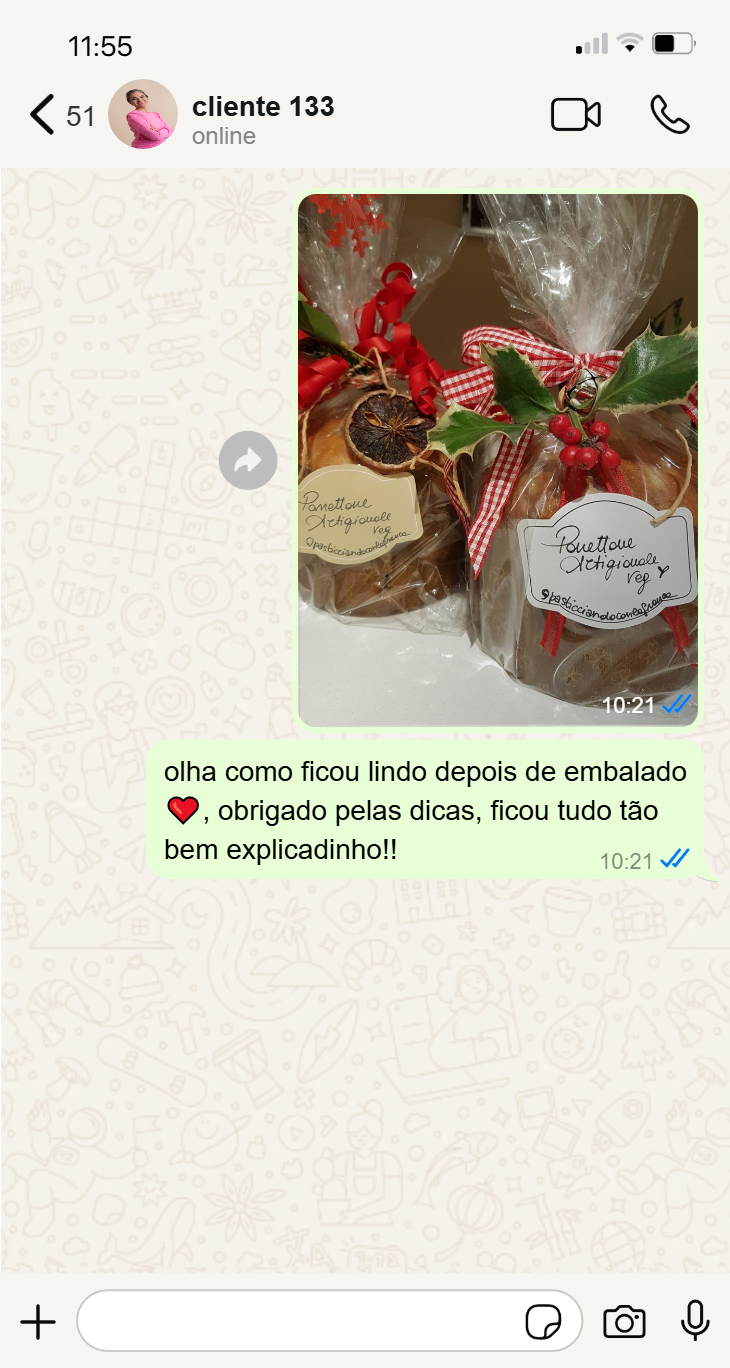This screenshot has width=730, height=1368.
Task: Open the sticker picker
Action: coord(543,1322)
